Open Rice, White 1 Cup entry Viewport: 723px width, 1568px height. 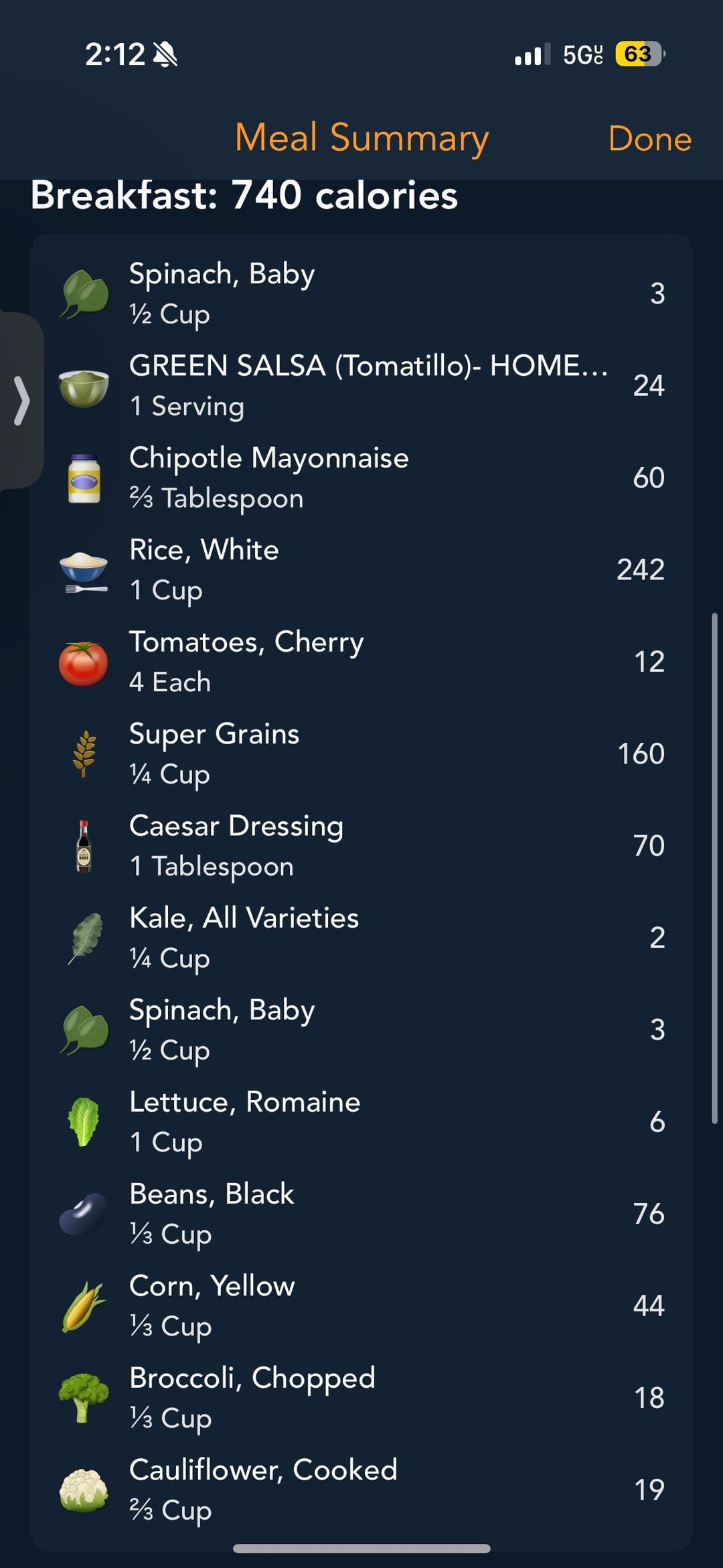(x=361, y=570)
